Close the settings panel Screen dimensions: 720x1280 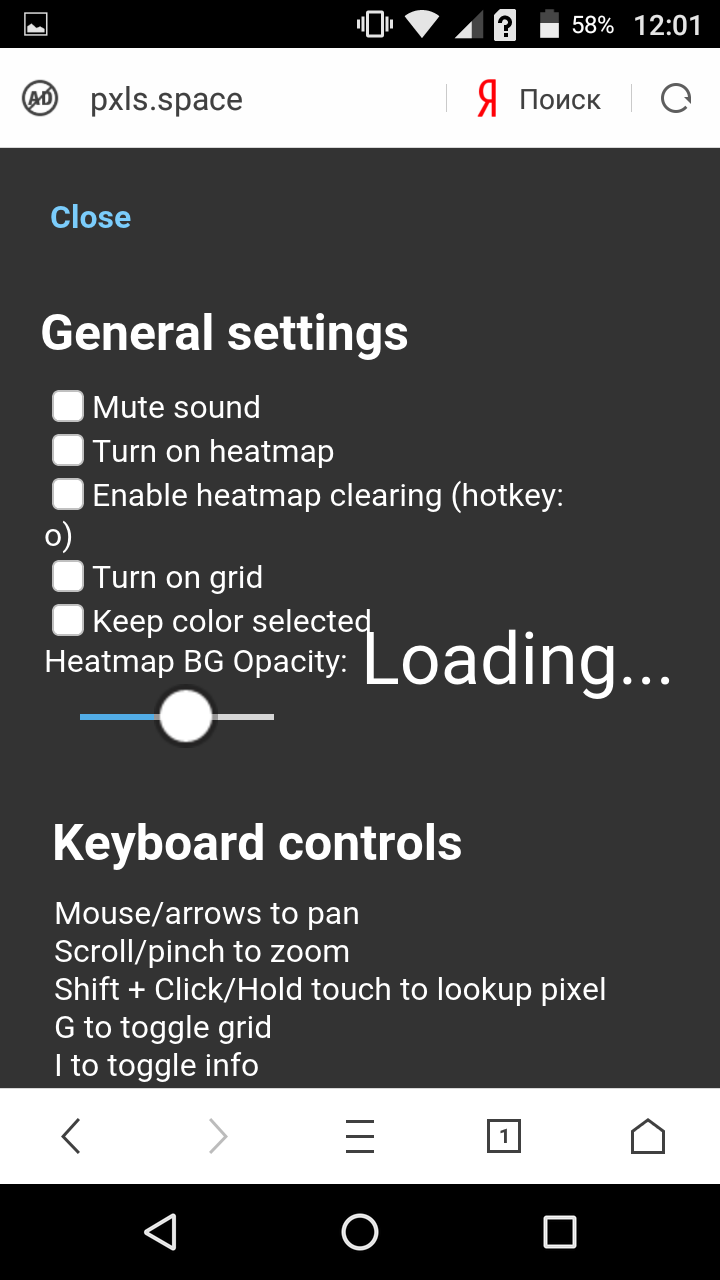click(x=90, y=217)
